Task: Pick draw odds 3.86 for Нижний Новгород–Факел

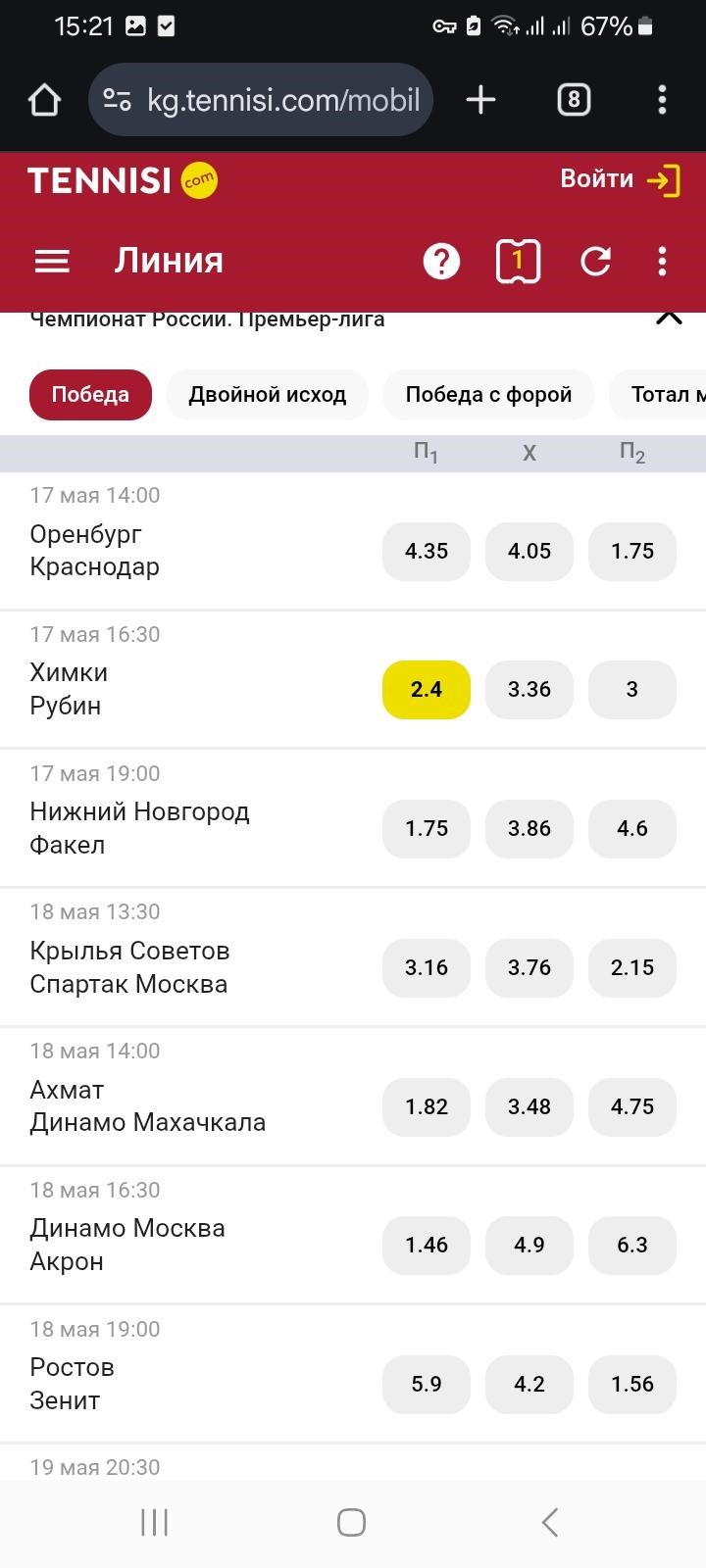Action: click(529, 829)
